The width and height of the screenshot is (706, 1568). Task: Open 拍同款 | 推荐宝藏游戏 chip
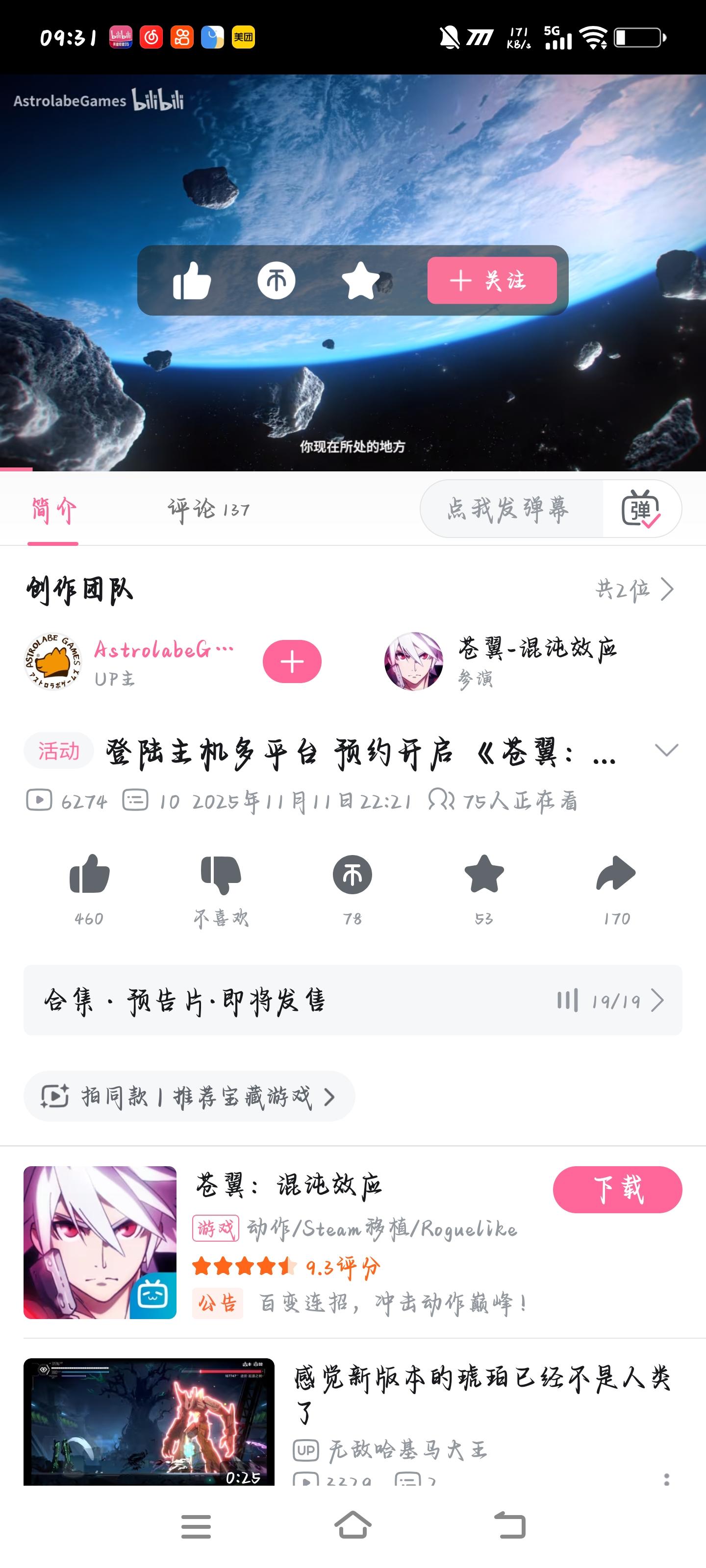pyautogui.click(x=189, y=1096)
